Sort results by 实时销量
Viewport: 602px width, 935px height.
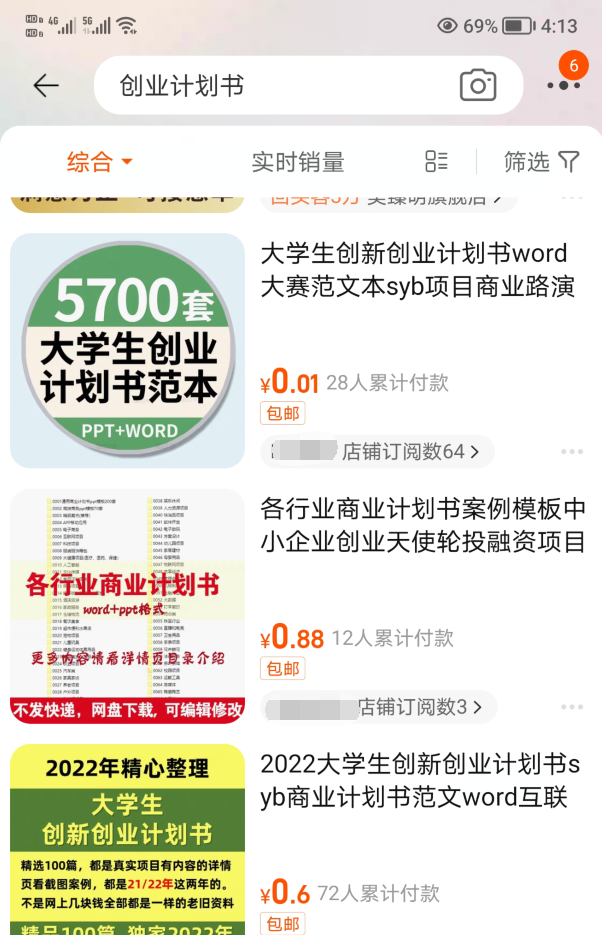point(298,162)
